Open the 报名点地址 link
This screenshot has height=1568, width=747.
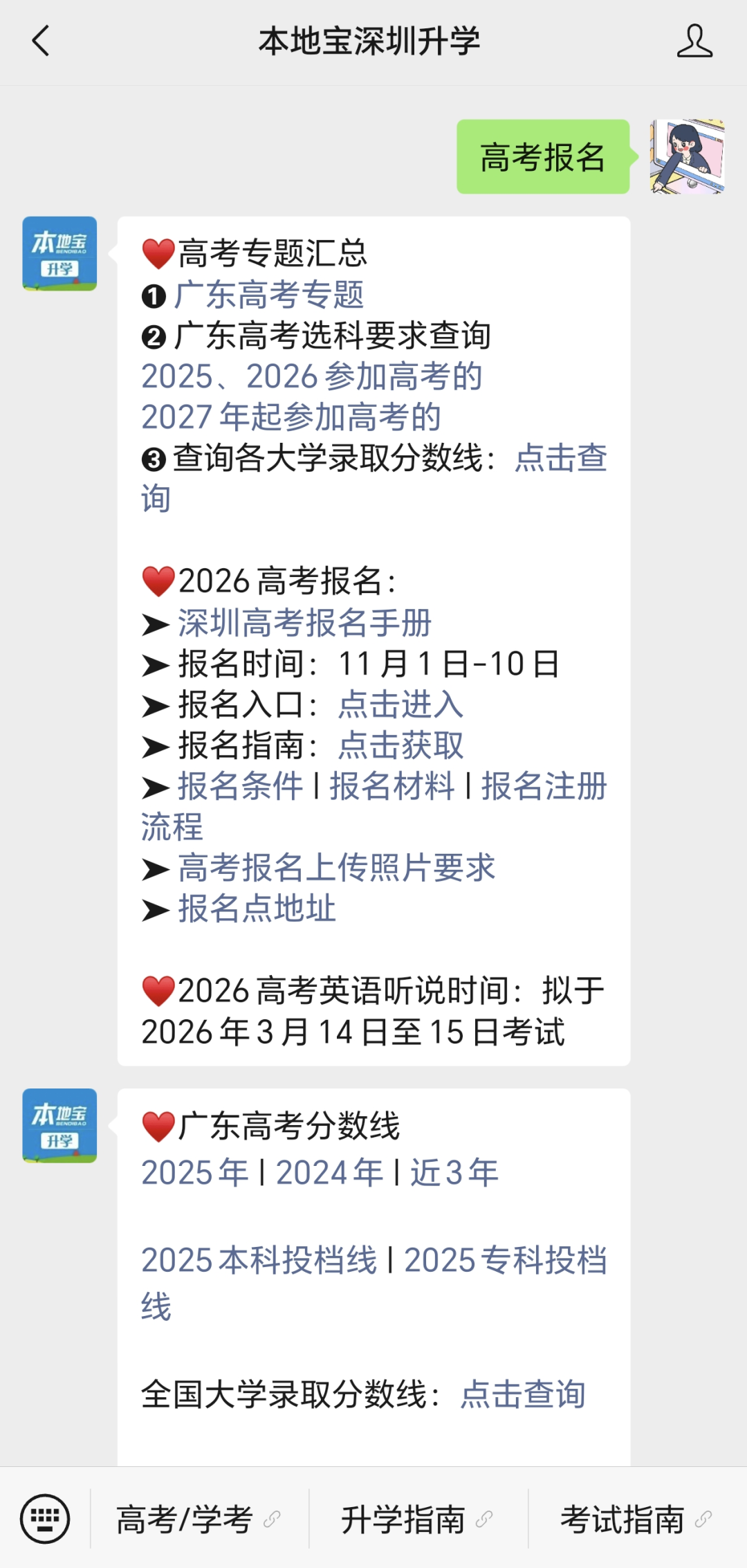coord(257,909)
